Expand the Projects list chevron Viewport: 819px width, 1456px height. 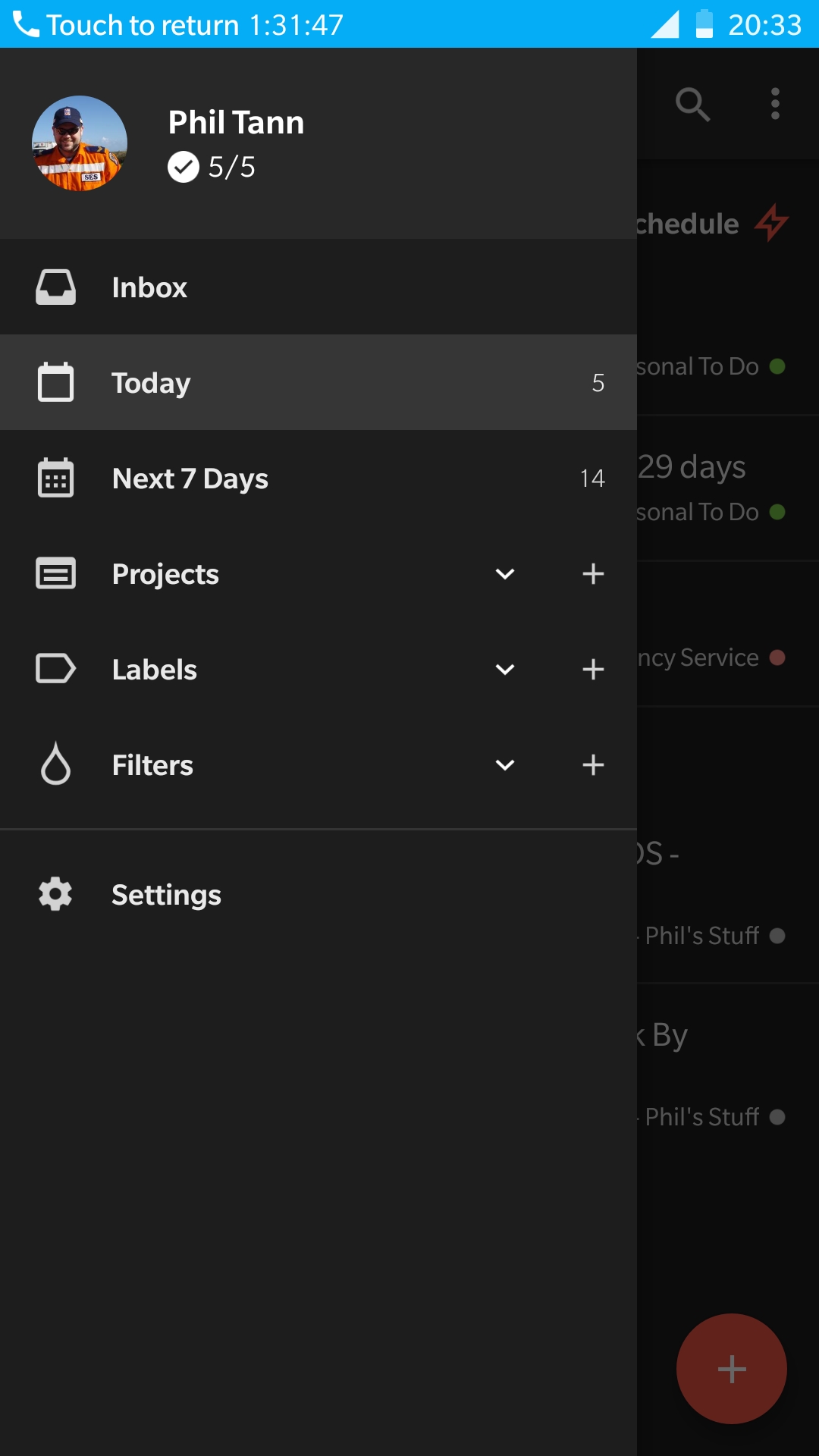[x=505, y=574]
